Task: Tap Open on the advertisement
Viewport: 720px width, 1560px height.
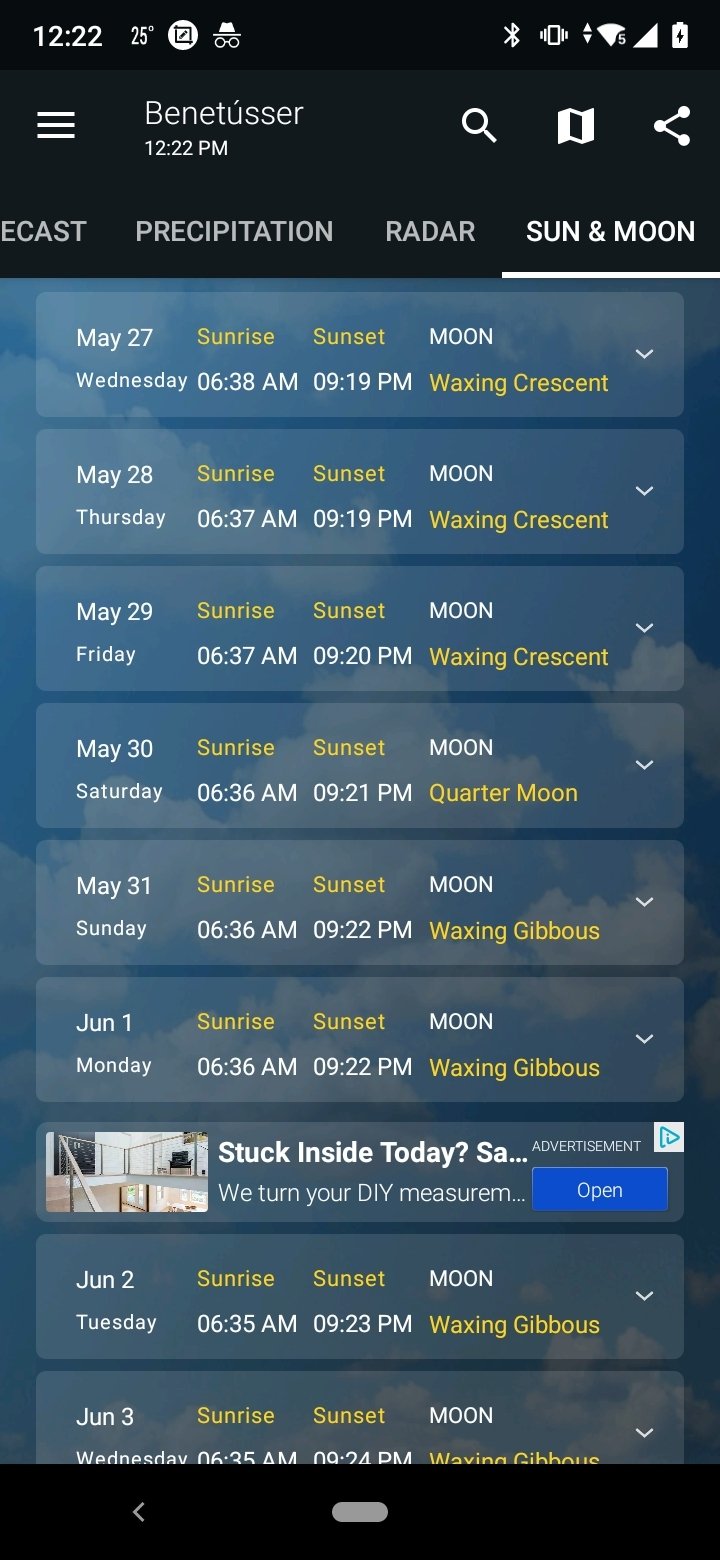Action: coord(599,1190)
